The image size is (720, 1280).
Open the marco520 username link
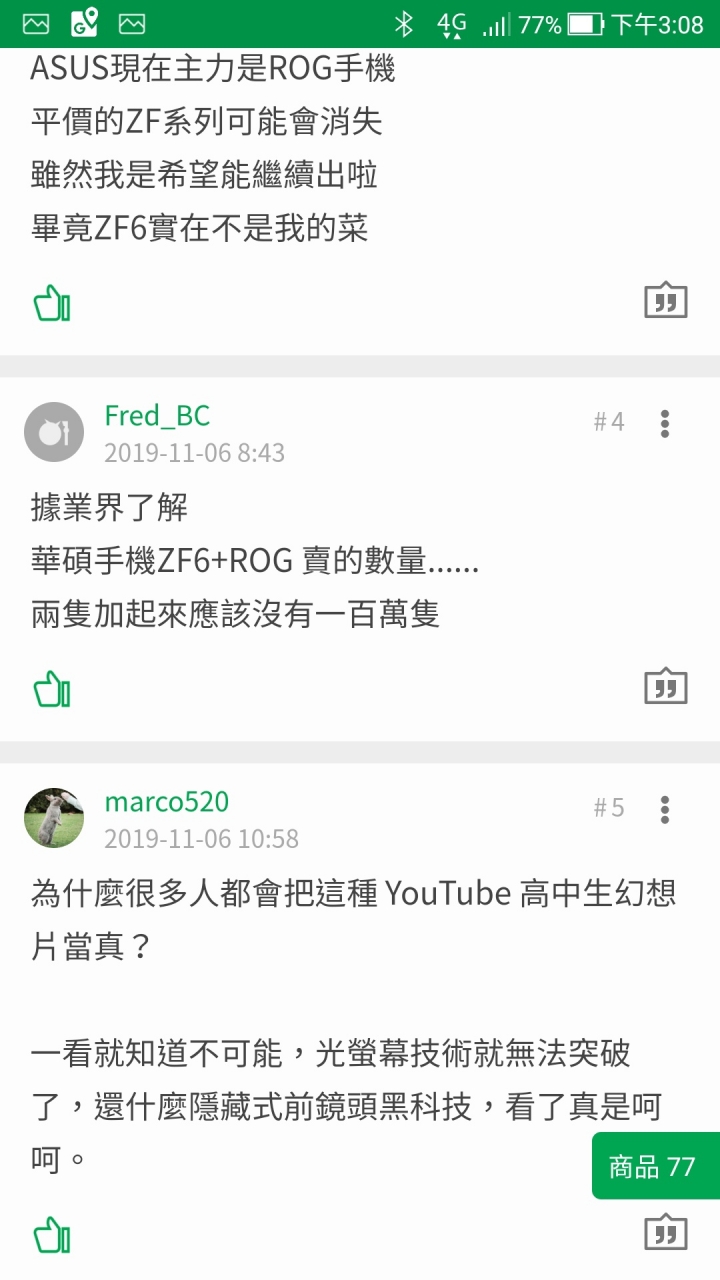(x=166, y=802)
